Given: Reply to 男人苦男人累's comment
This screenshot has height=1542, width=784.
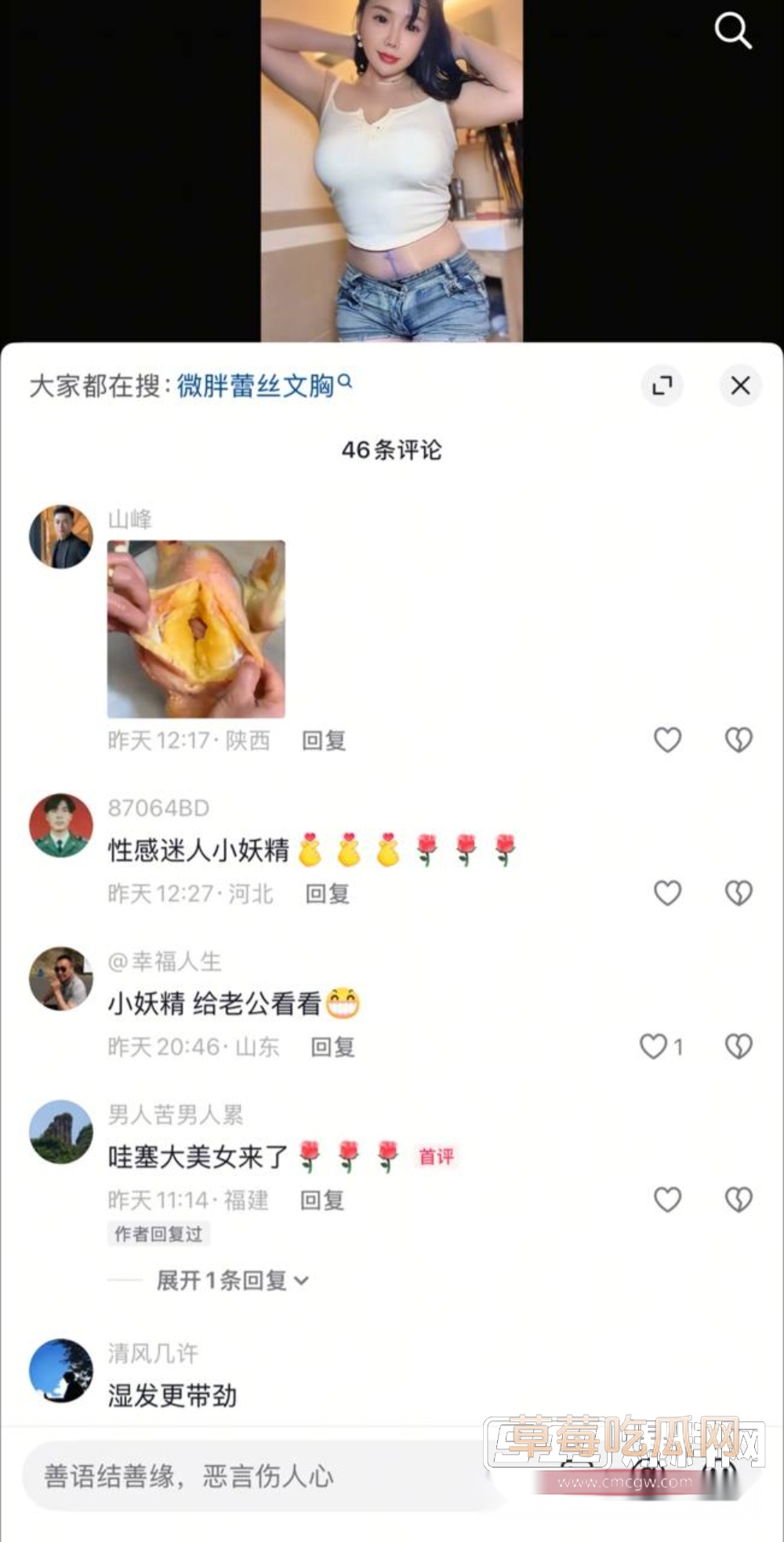Looking at the screenshot, I should click(322, 1200).
